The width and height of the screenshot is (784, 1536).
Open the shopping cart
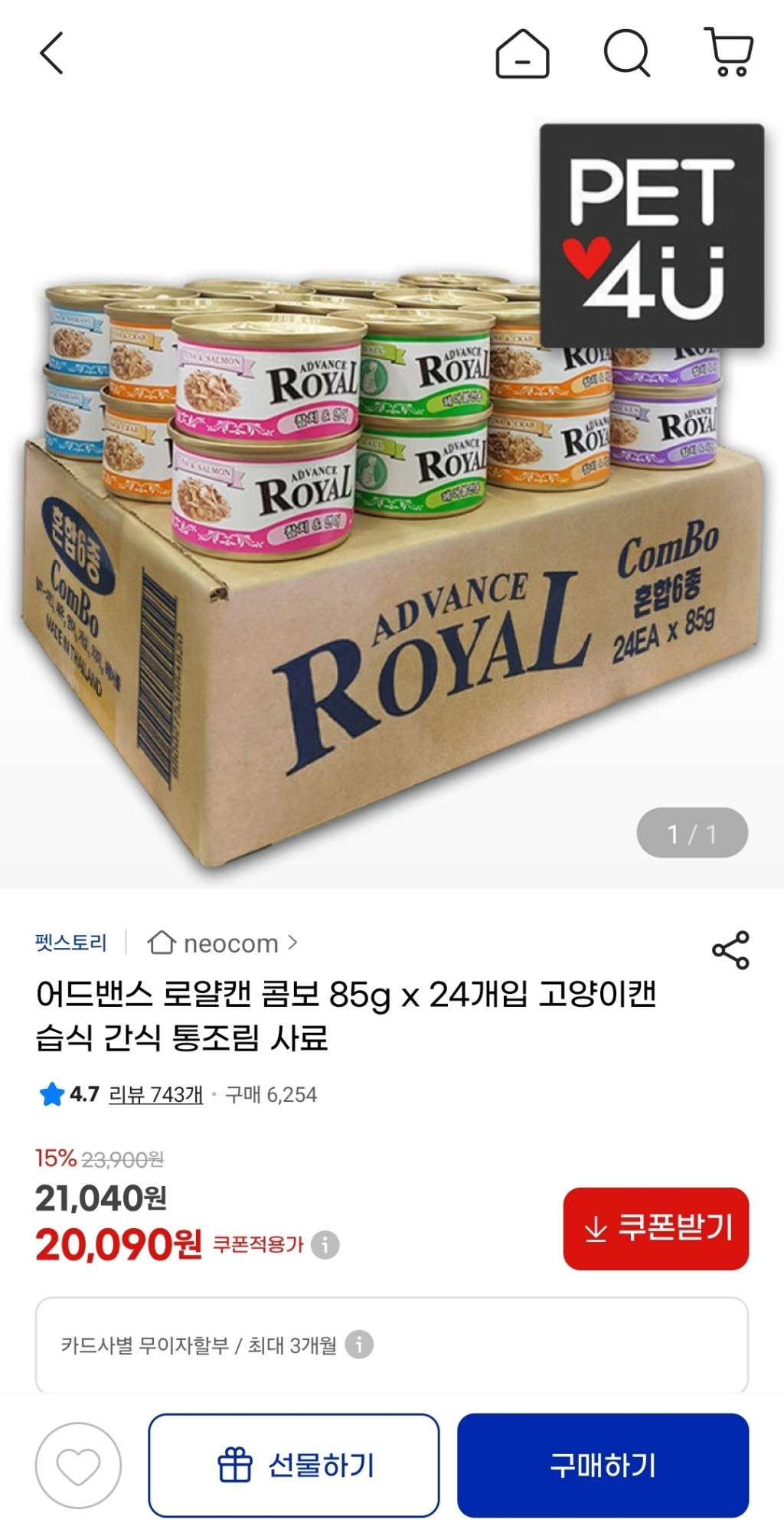729,53
